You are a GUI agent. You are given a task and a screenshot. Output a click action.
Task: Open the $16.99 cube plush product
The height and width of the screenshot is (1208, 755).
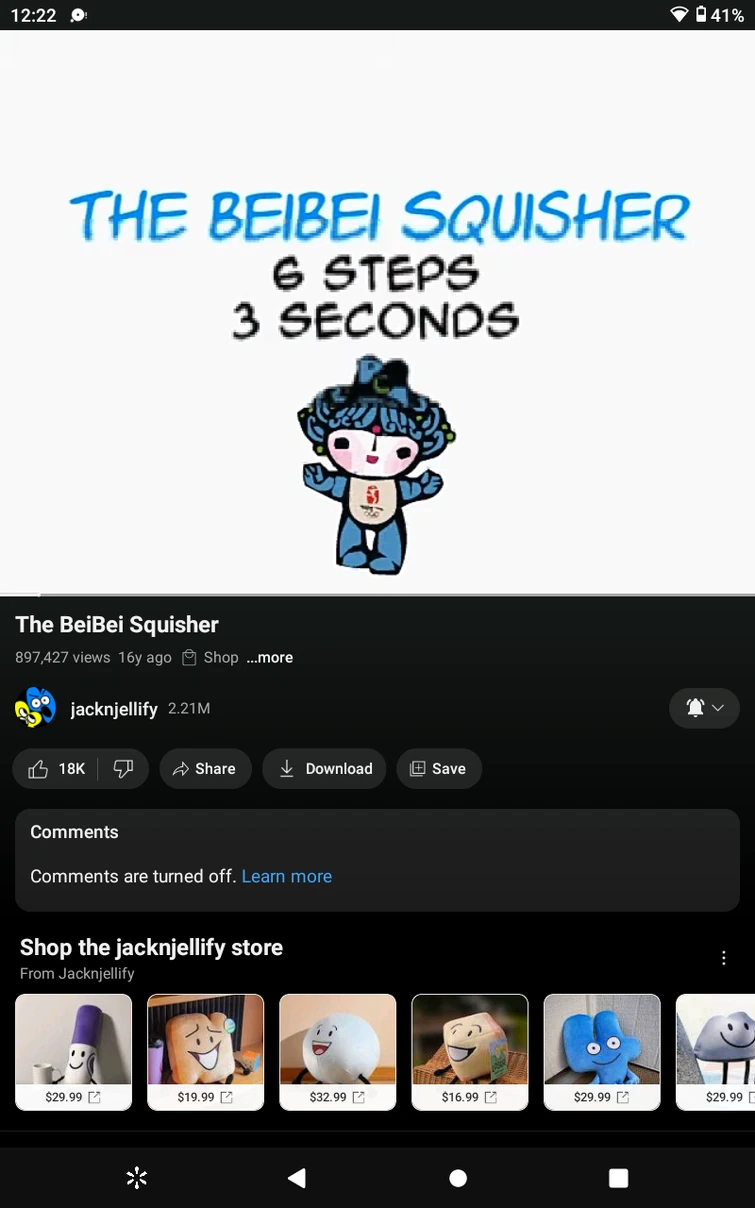[469, 1050]
